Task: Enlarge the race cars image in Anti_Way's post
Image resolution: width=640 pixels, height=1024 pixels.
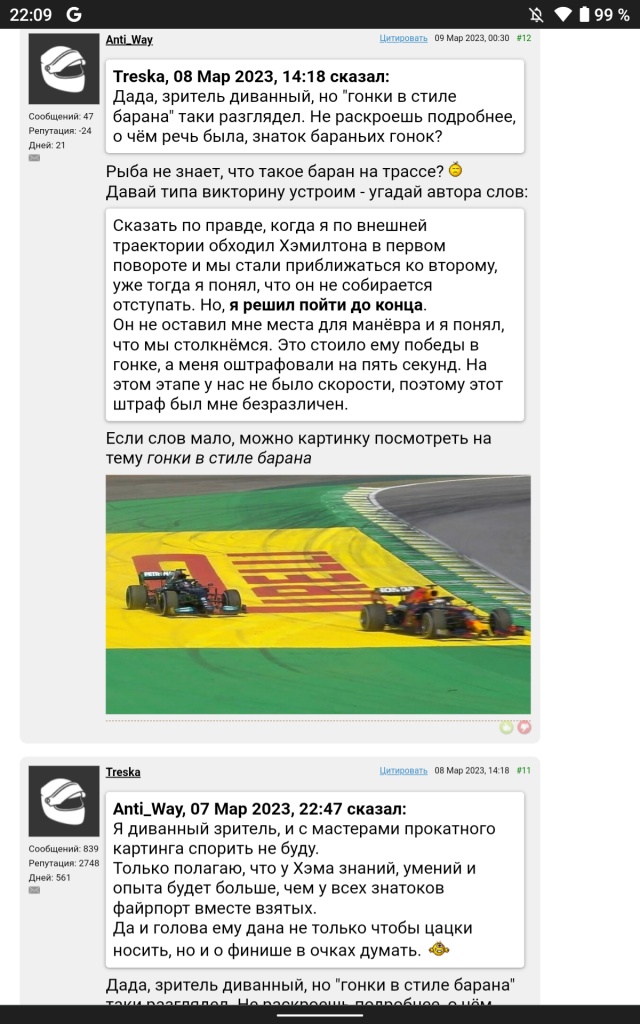Action: click(318, 594)
